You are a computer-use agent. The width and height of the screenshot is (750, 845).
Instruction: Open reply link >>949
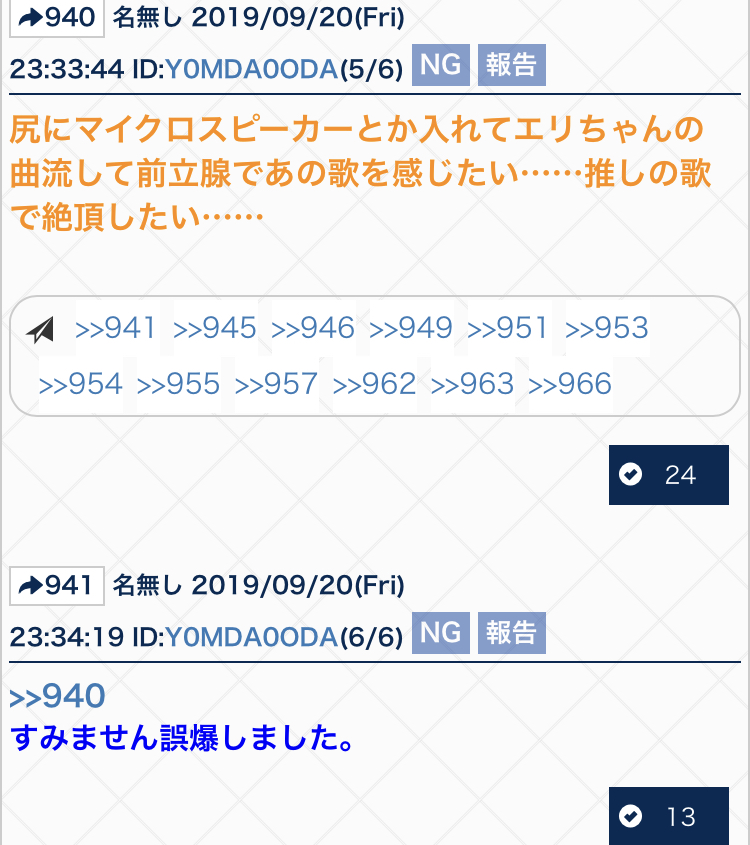(411, 328)
